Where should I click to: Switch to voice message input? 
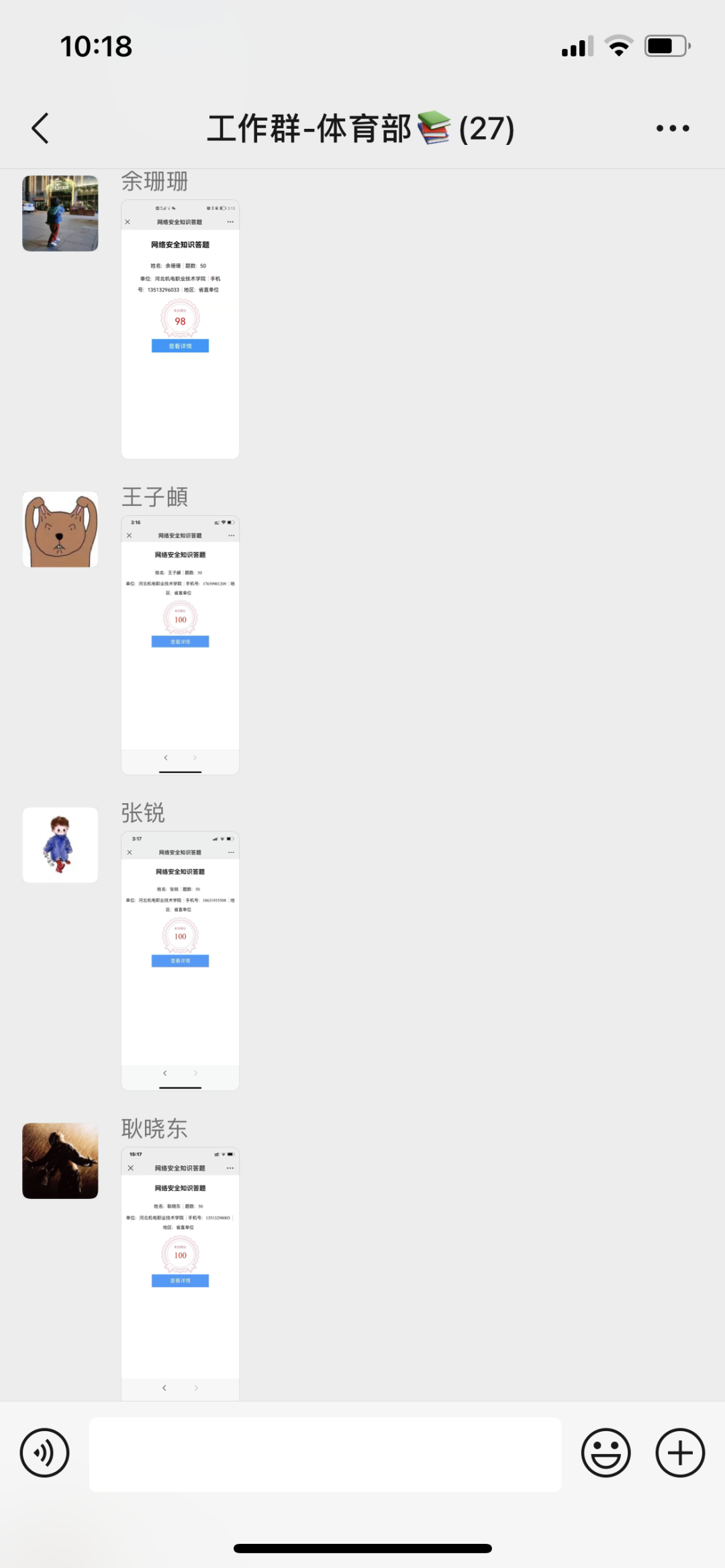[44, 1453]
